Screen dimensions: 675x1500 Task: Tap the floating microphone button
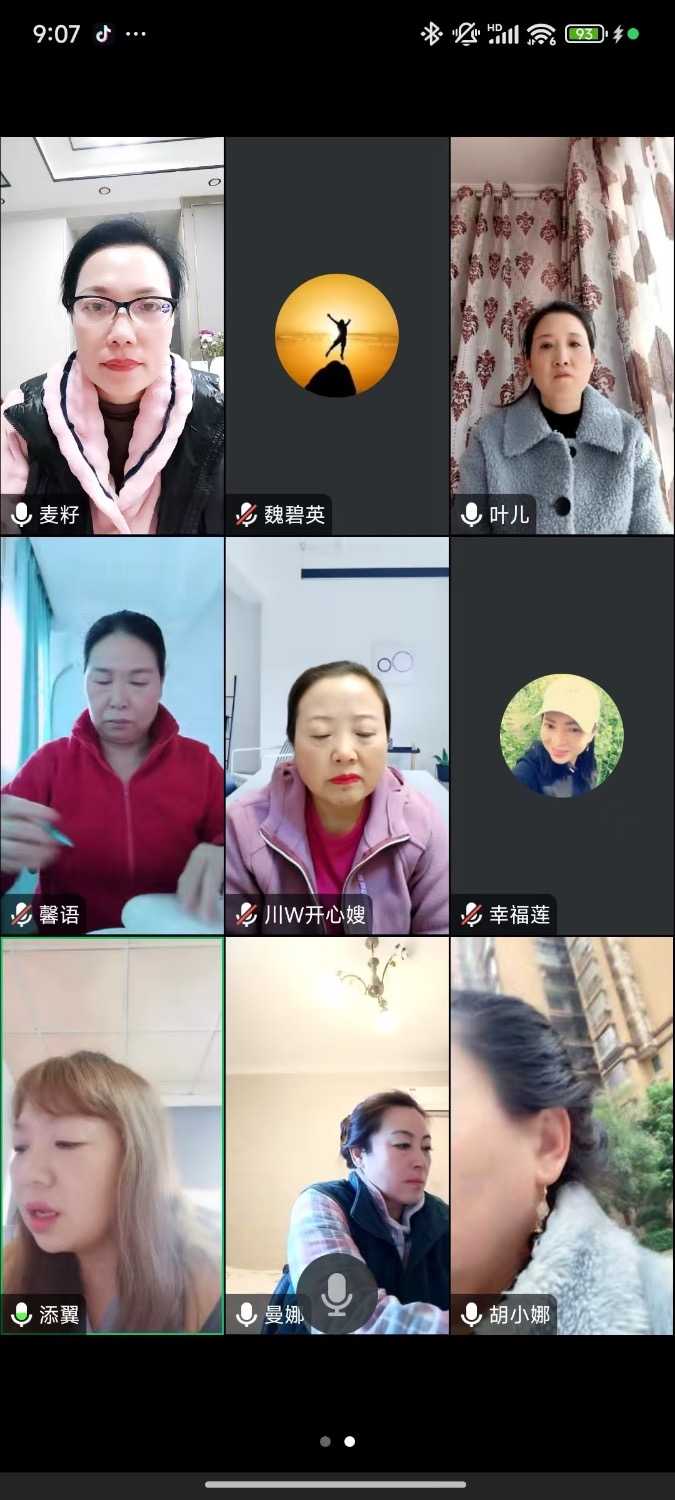click(337, 1295)
